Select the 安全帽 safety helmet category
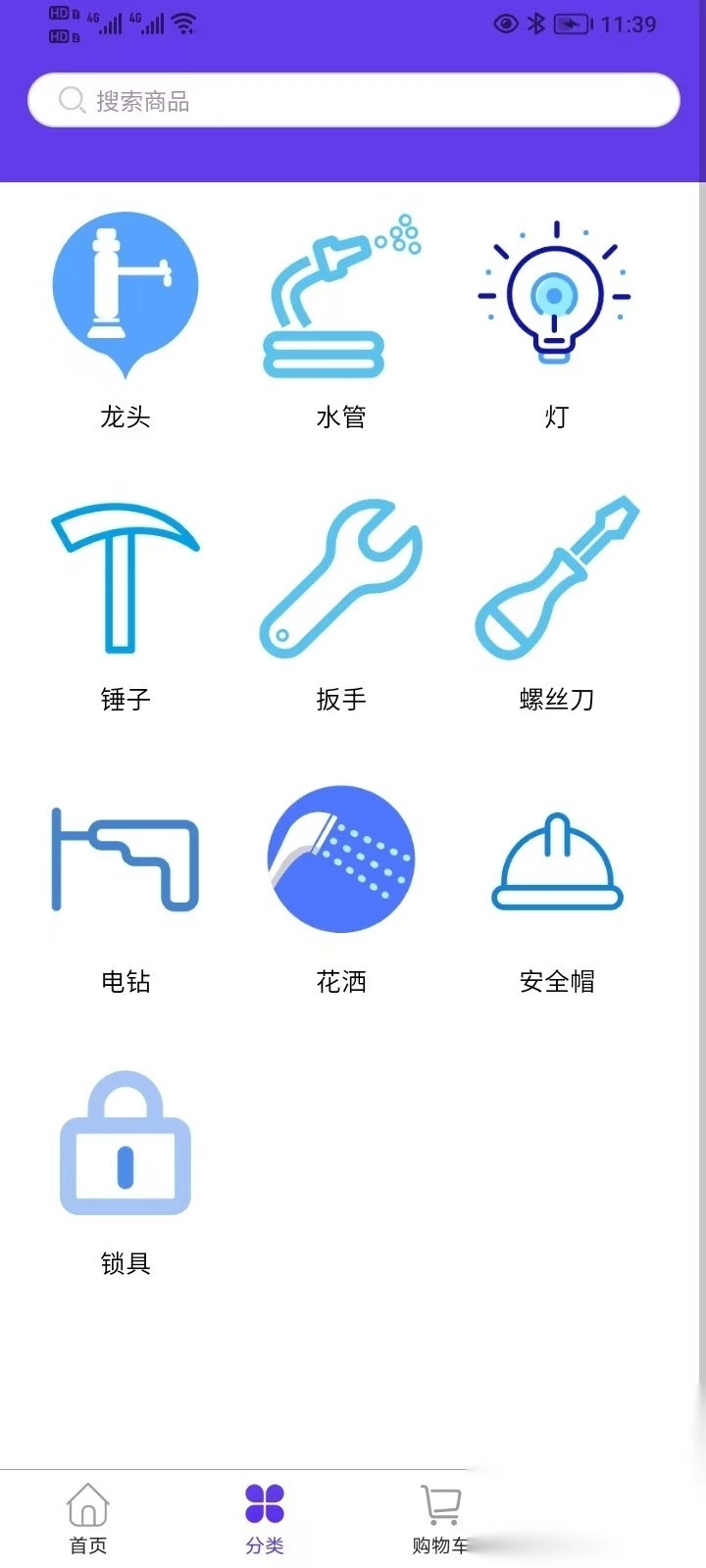Screen dimensions: 706x1568 (x=556, y=859)
